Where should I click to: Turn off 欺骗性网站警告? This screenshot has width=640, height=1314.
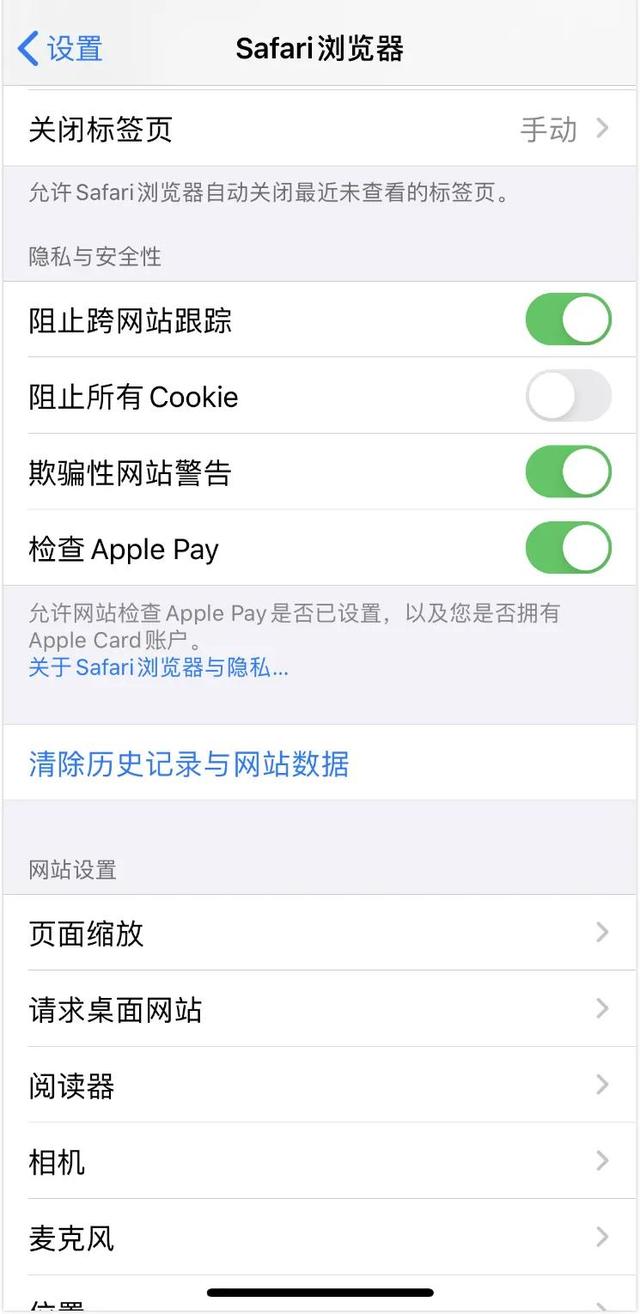[568, 472]
